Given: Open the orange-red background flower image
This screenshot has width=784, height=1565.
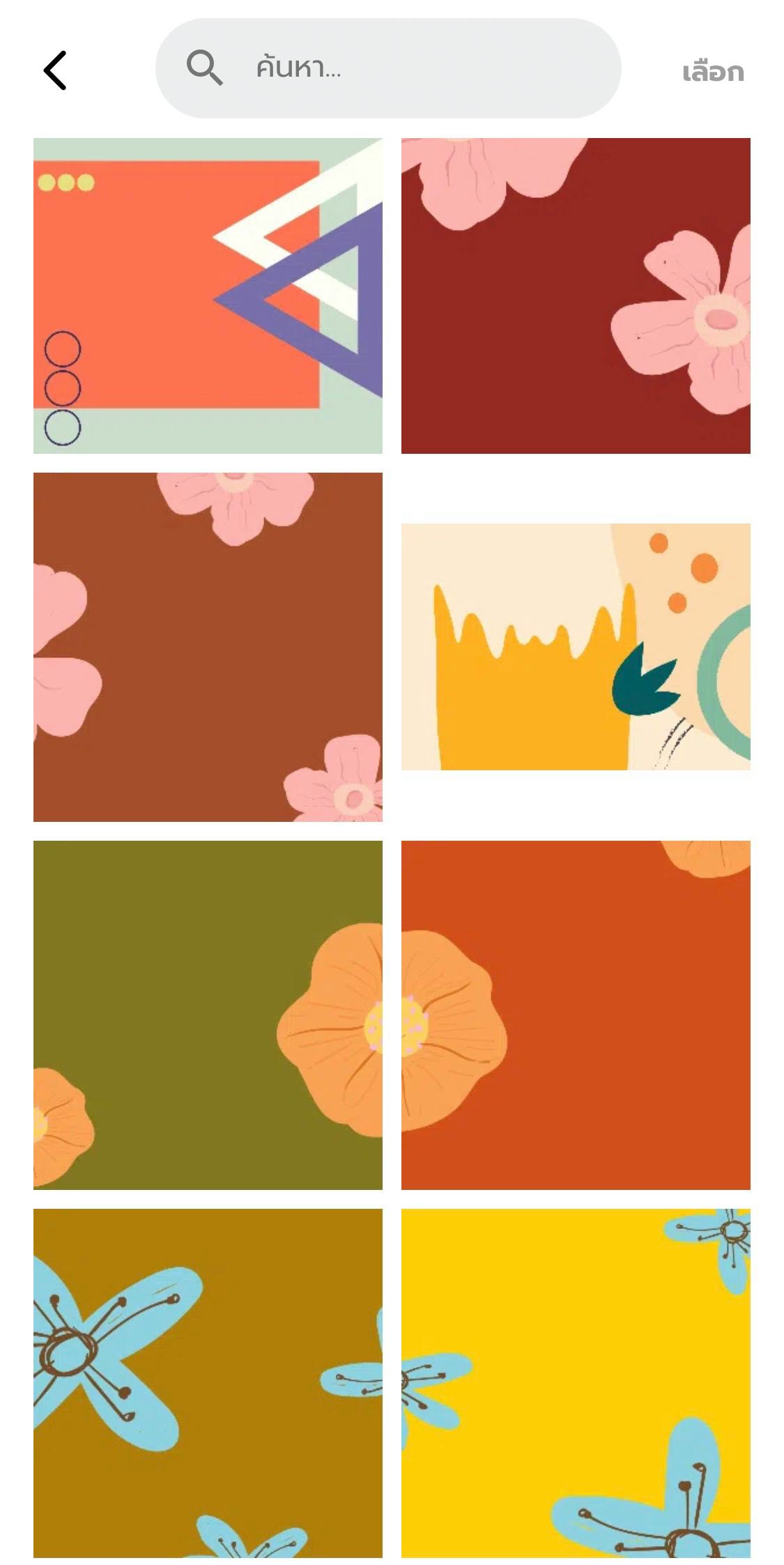Looking at the screenshot, I should point(576,1015).
